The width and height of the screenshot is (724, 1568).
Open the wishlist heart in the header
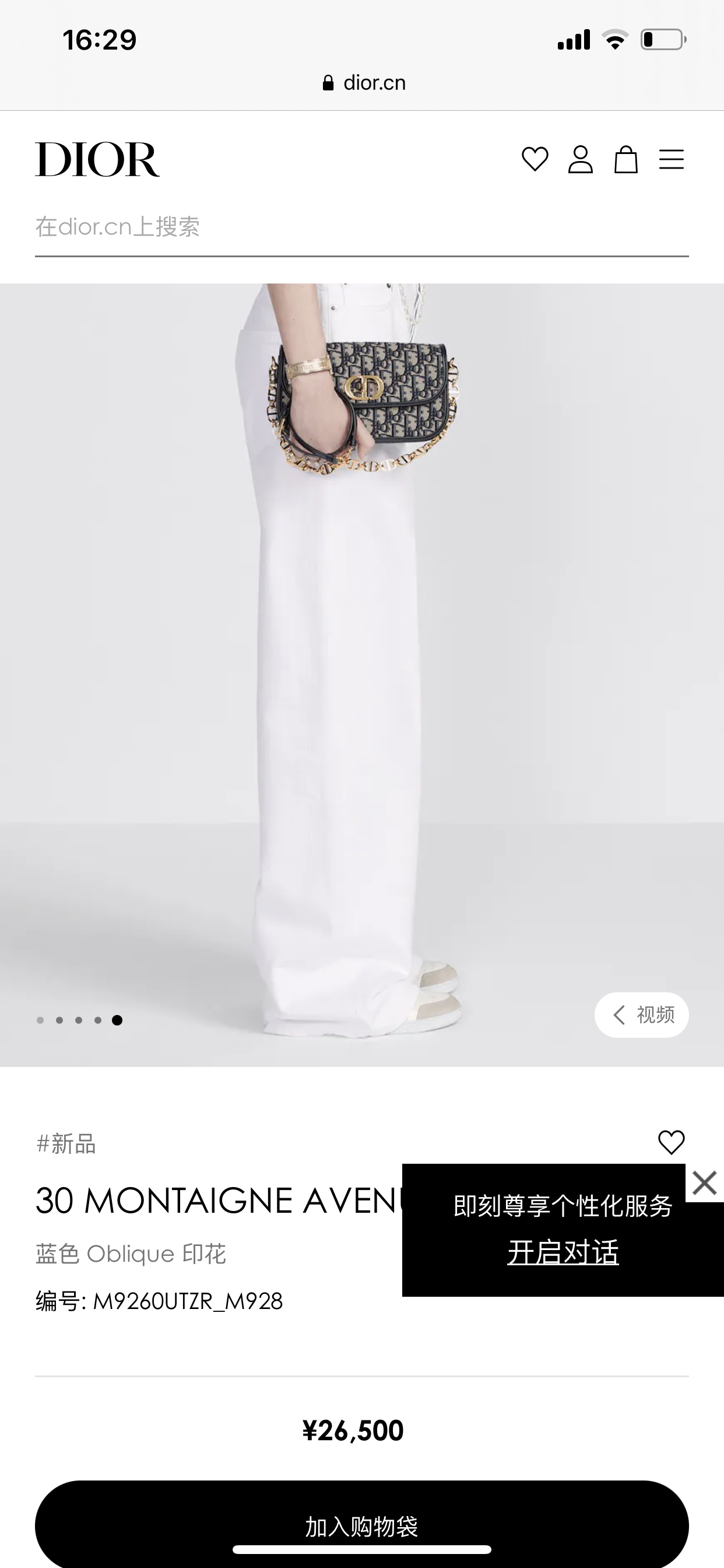click(535, 159)
